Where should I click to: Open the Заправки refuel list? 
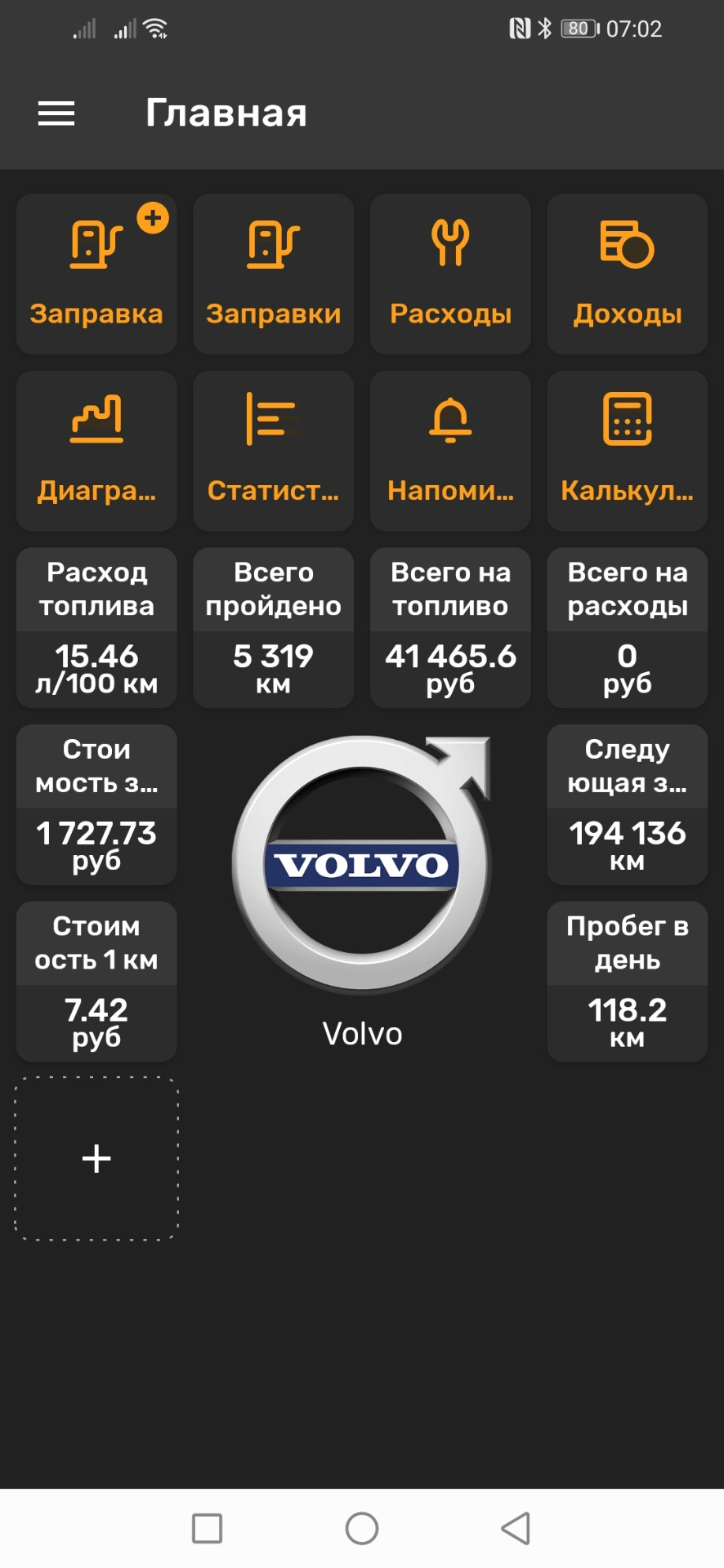[x=273, y=274]
